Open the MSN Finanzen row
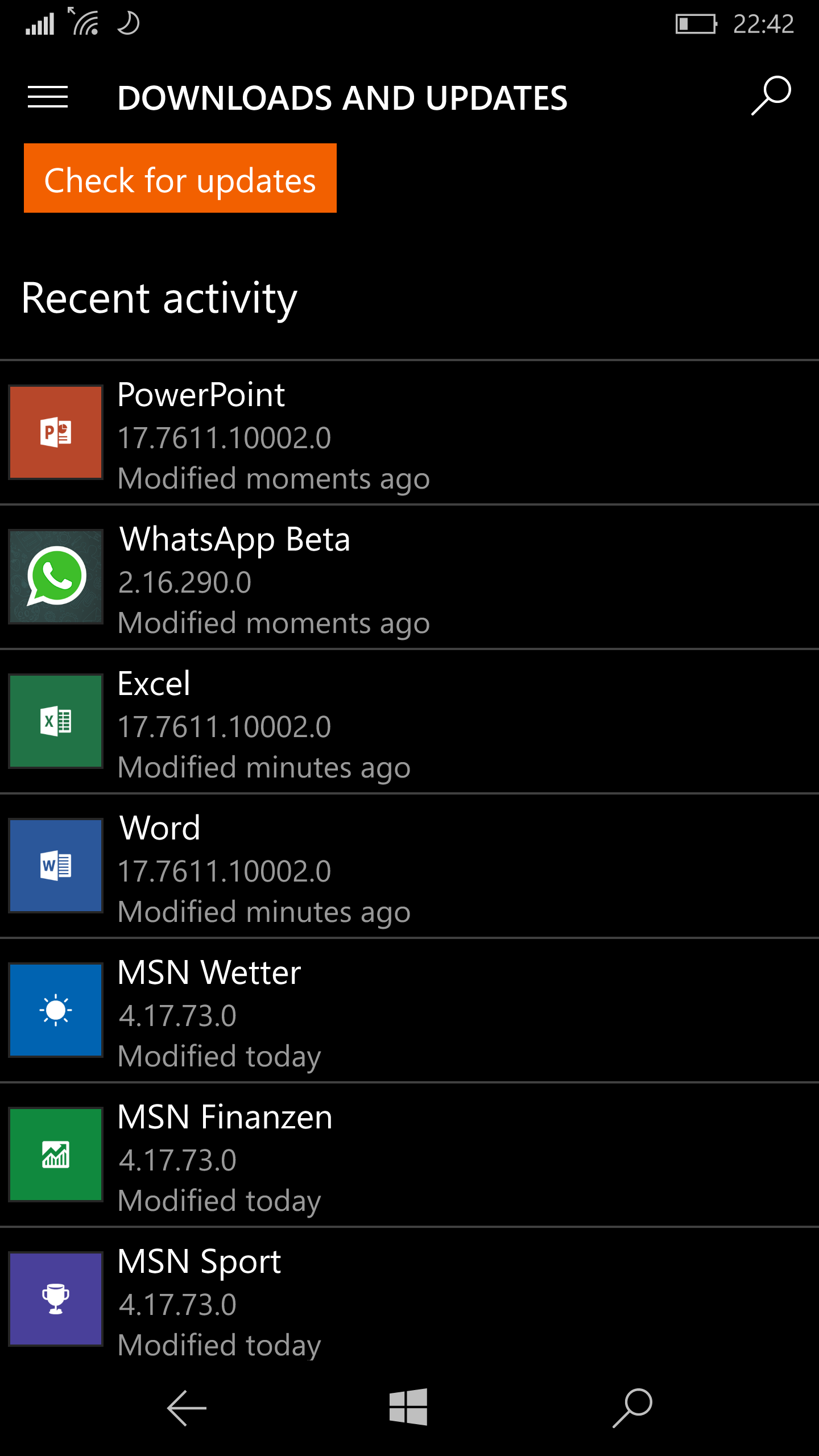The image size is (819, 1456). tap(409, 1155)
